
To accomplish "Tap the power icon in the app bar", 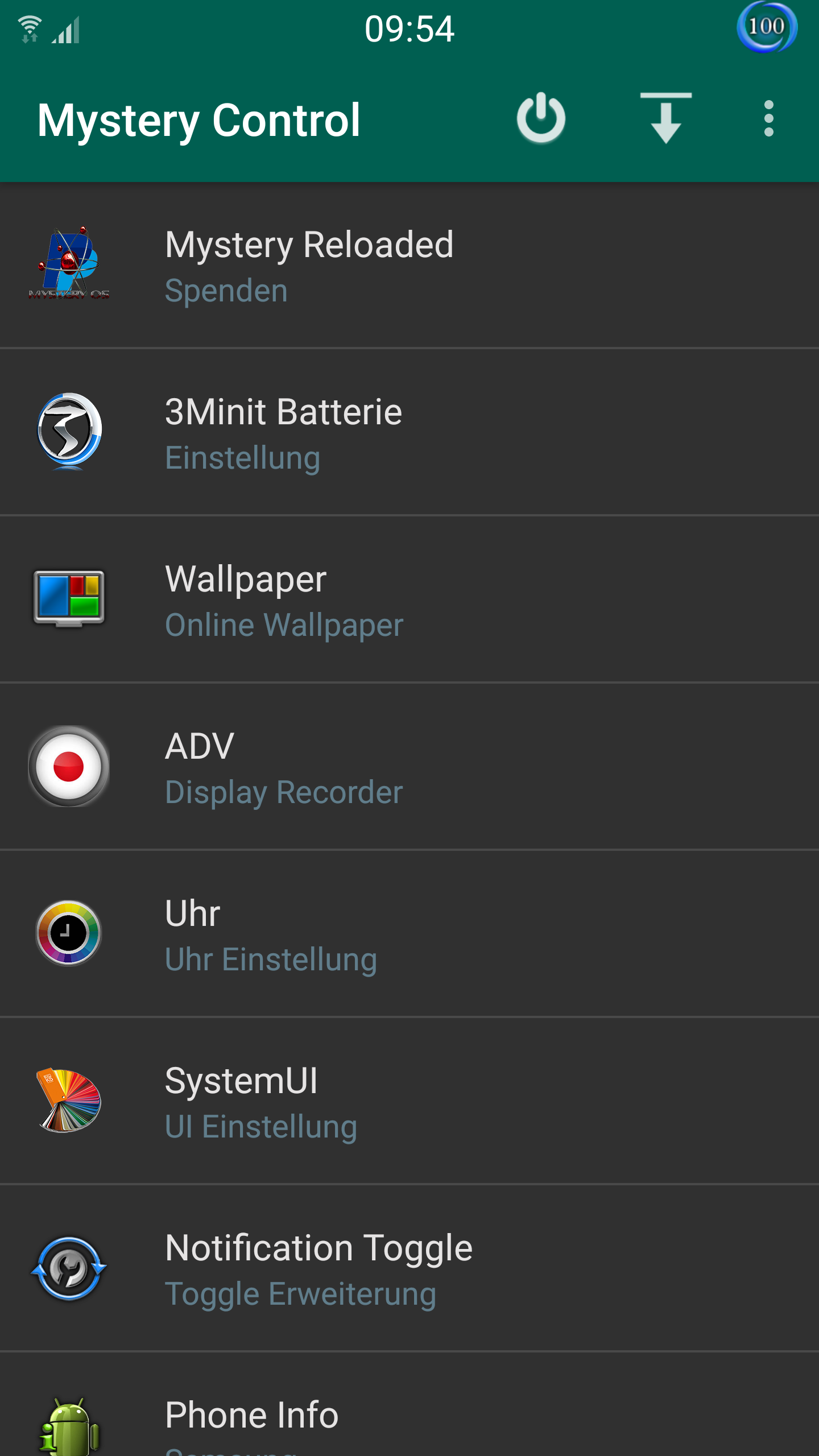I will click(x=541, y=118).
